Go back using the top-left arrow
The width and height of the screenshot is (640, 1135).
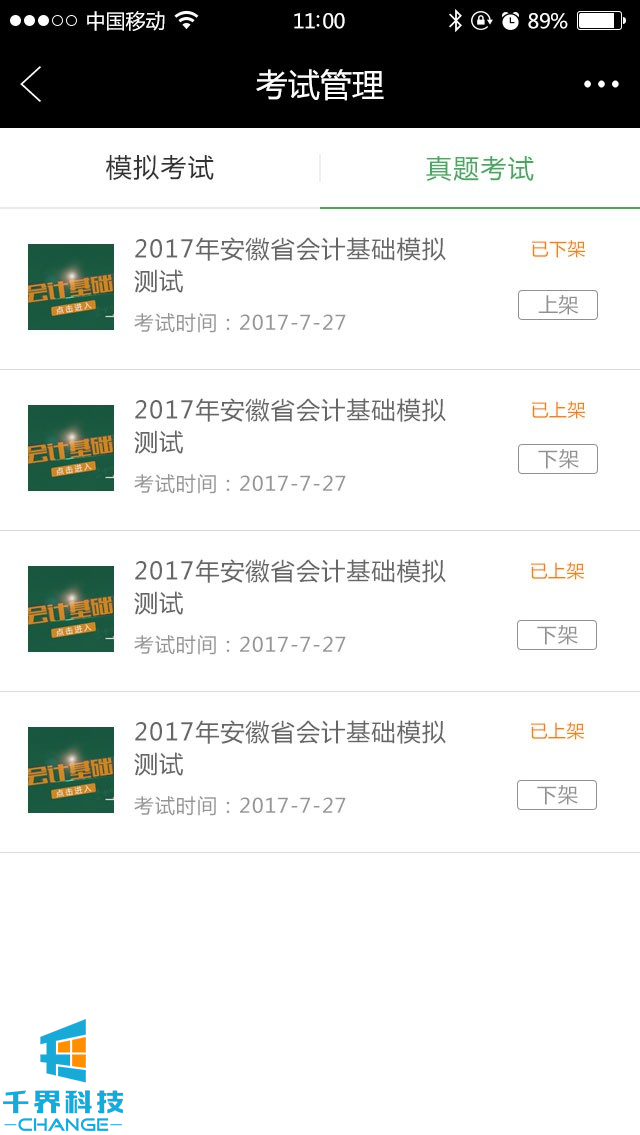31,84
